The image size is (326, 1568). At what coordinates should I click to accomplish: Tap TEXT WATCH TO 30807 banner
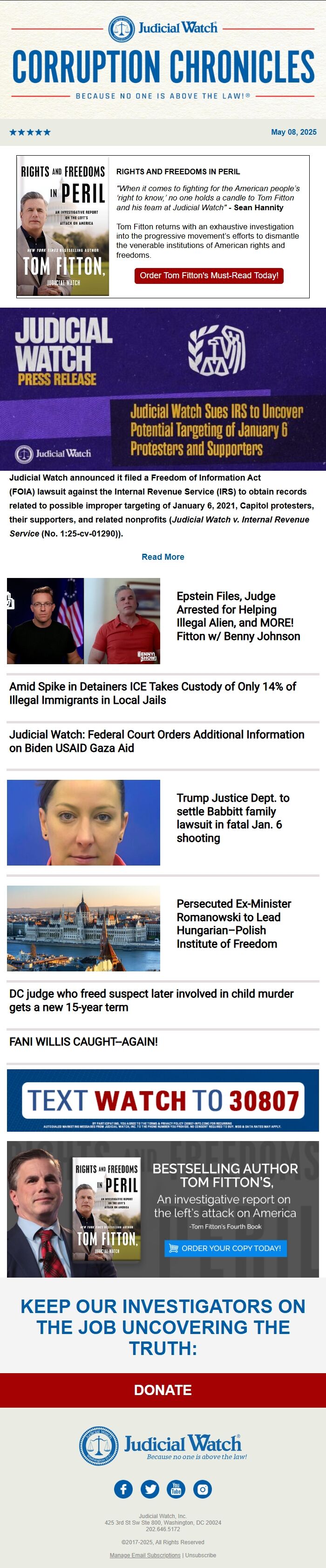pos(163,1100)
